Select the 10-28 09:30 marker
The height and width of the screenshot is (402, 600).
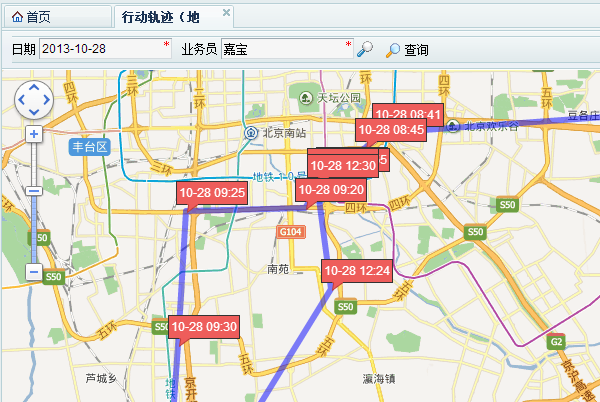[x=203, y=326]
